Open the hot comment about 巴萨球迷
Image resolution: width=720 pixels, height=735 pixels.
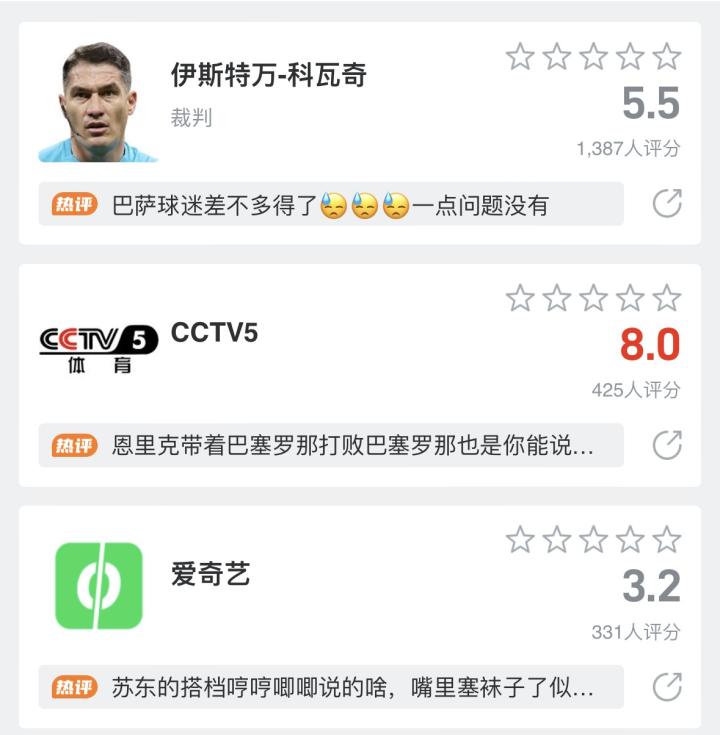tap(330, 205)
